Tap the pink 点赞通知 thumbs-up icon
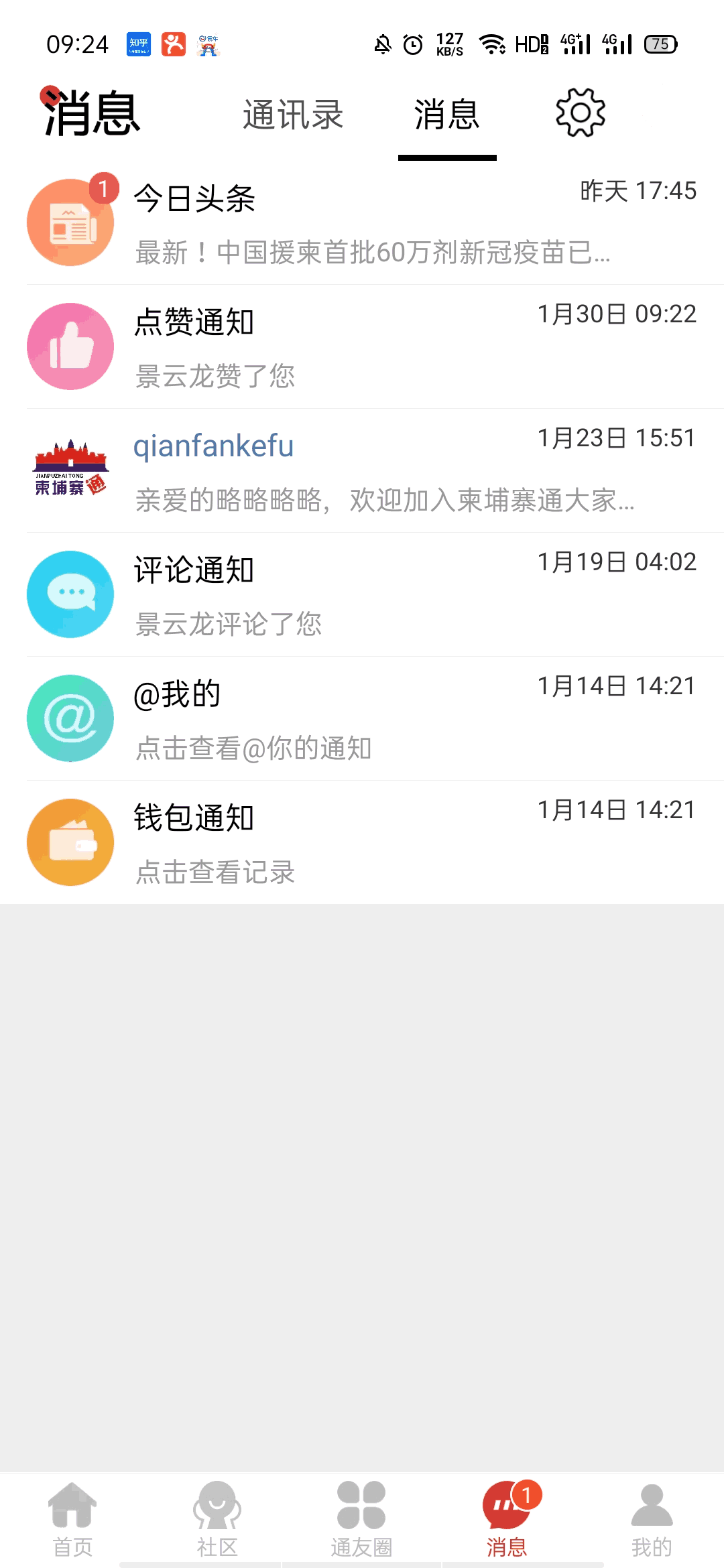 70,346
